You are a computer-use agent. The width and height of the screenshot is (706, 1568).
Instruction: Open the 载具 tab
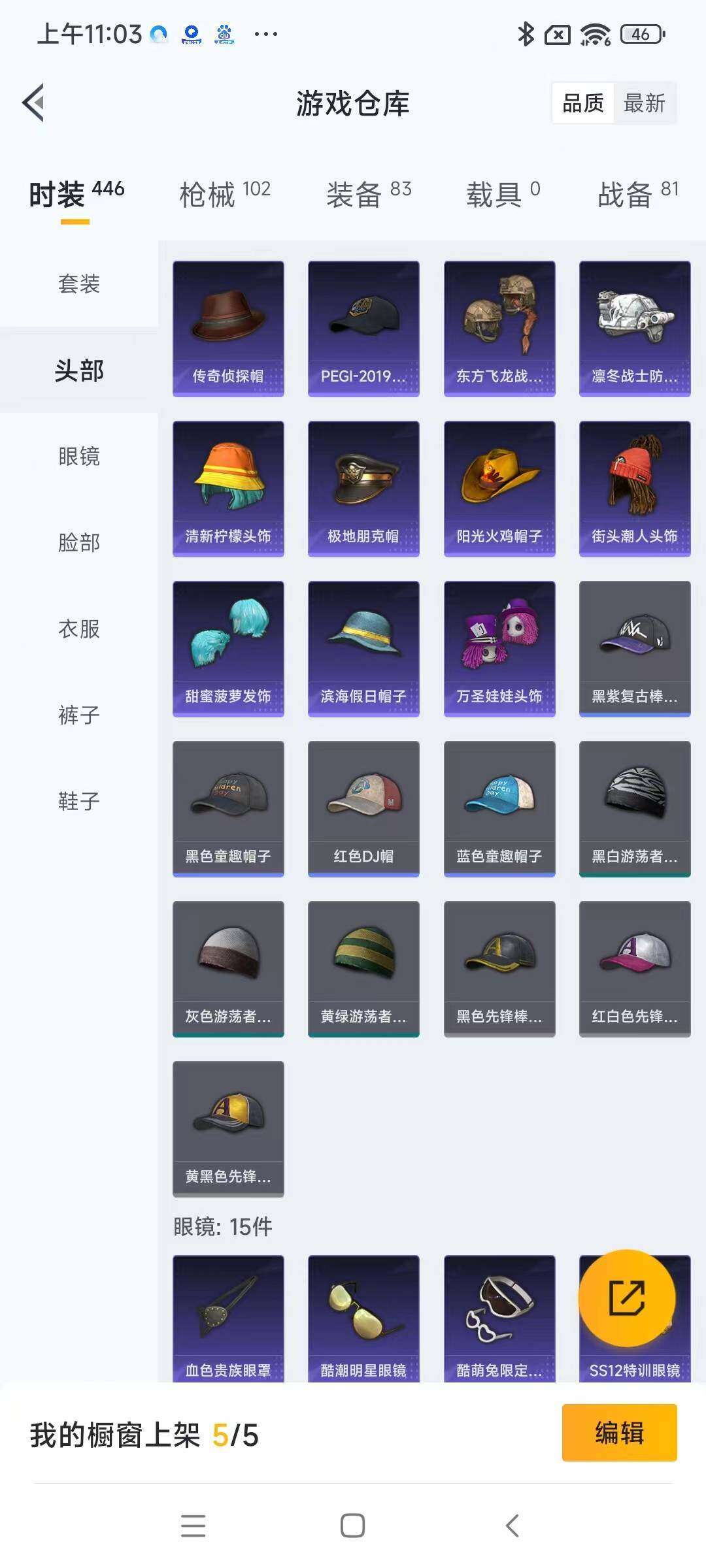[503, 194]
